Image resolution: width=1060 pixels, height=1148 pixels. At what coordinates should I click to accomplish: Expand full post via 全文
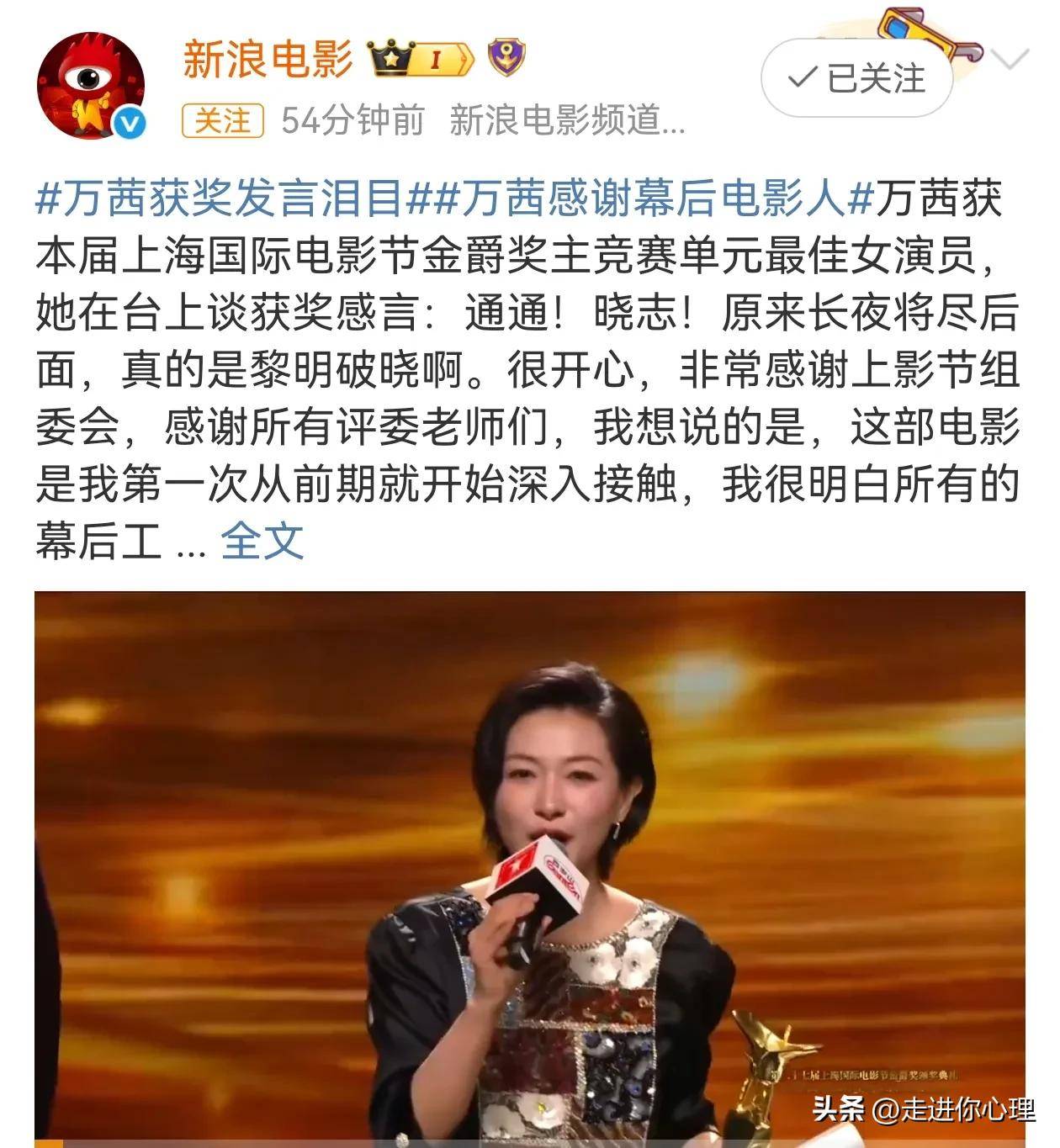[x=262, y=541]
